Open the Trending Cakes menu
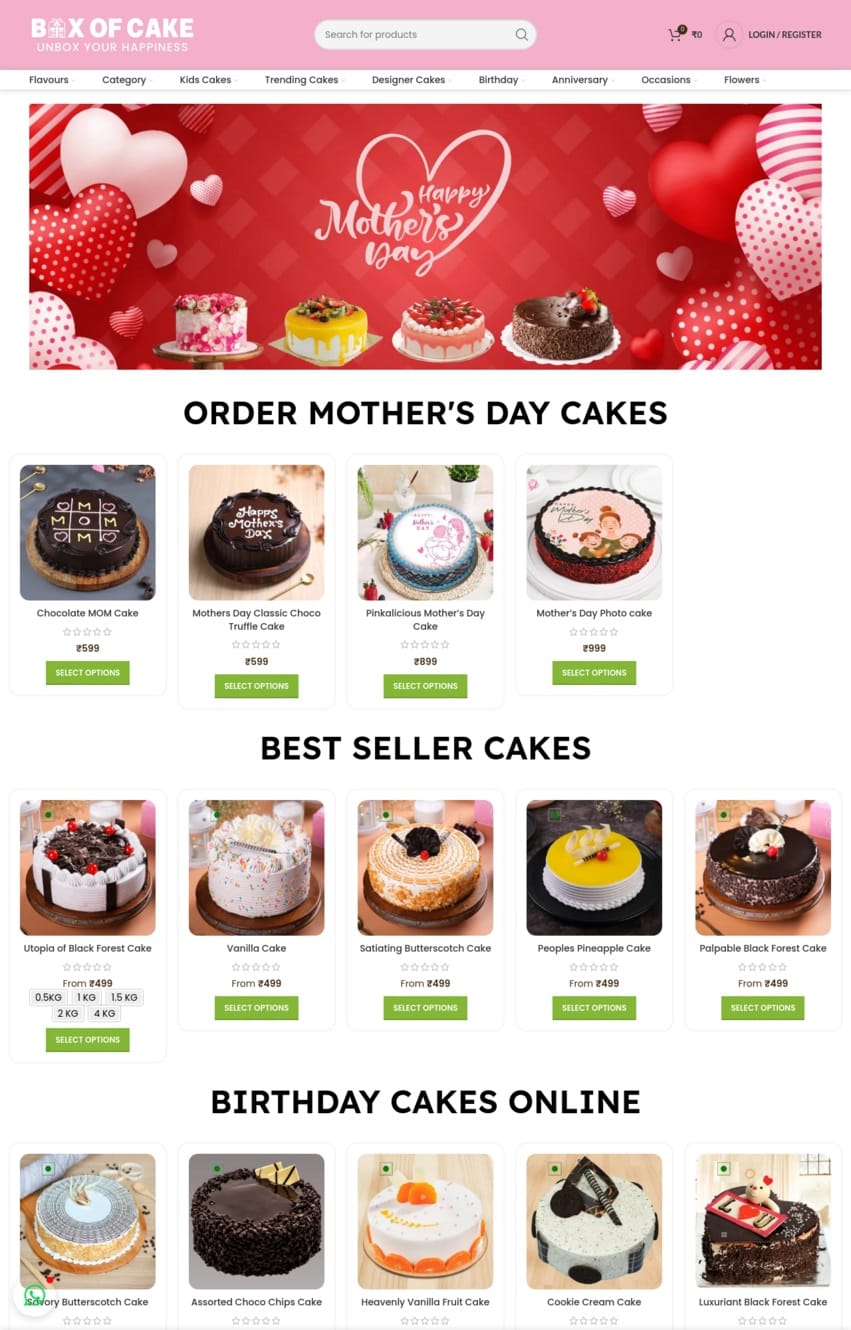 click(301, 80)
